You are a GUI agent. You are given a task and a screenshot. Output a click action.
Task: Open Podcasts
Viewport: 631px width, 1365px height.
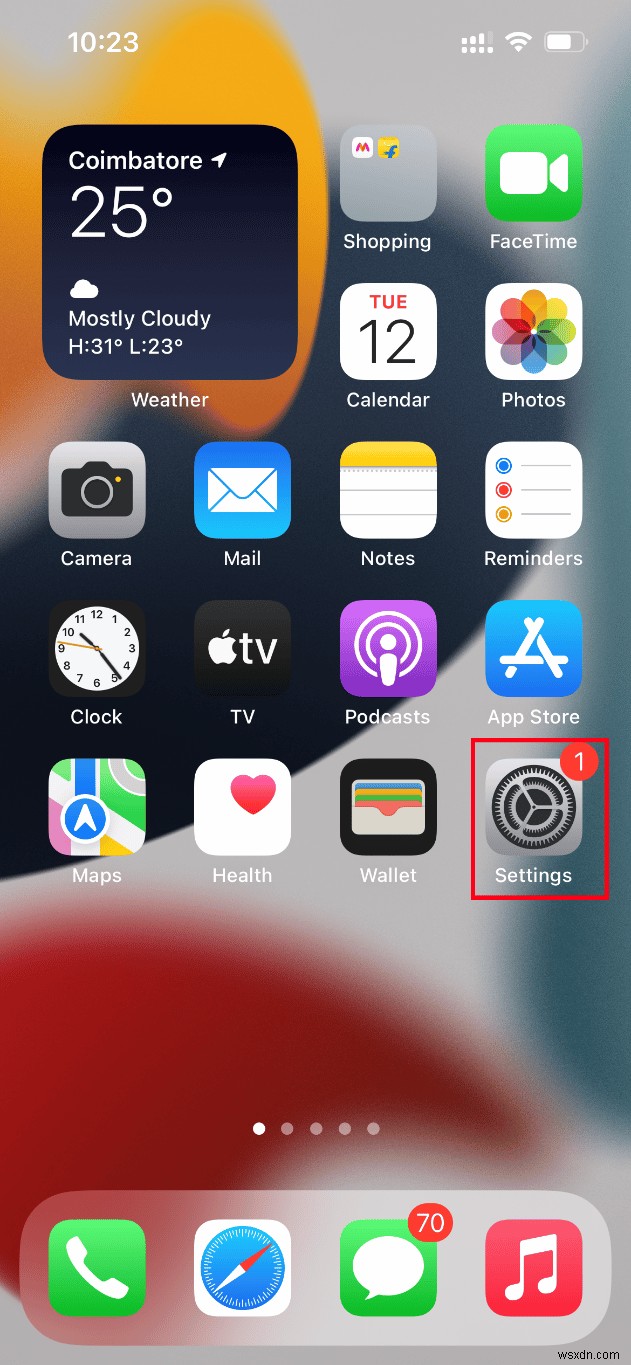point(388,649)
